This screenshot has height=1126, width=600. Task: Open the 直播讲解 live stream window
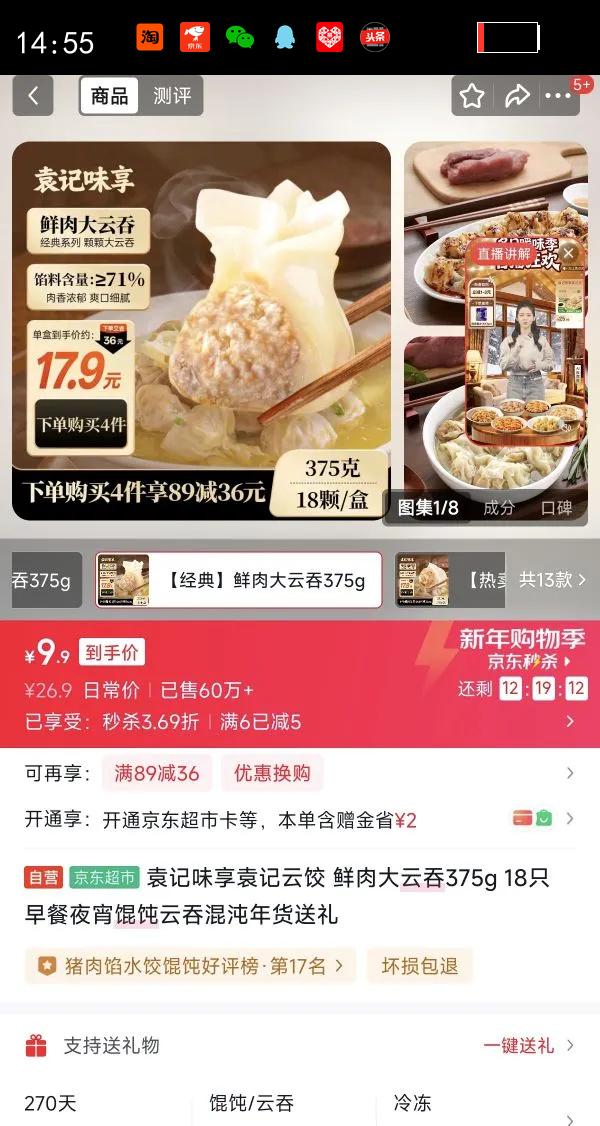coord(524,350)
